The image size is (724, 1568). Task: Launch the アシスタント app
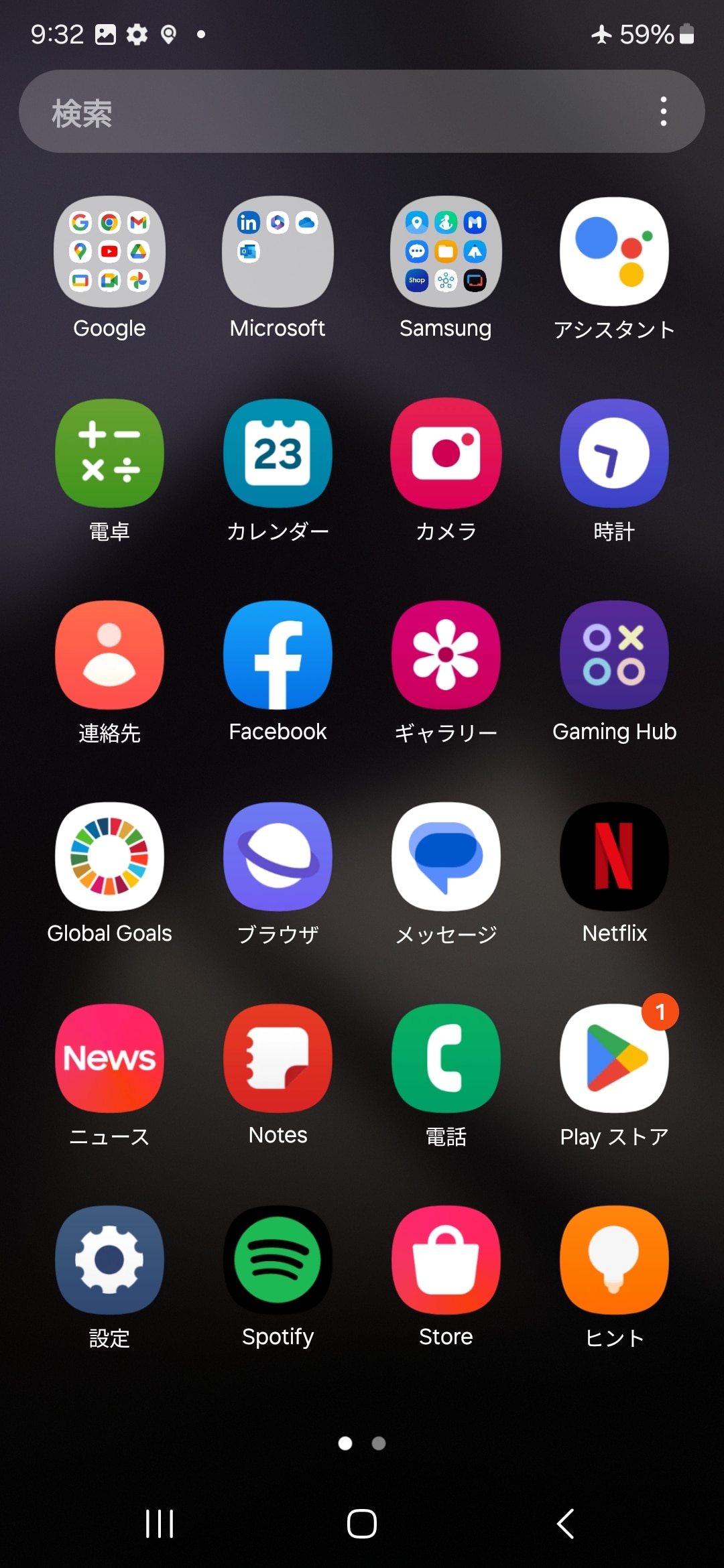pos(614,252)
